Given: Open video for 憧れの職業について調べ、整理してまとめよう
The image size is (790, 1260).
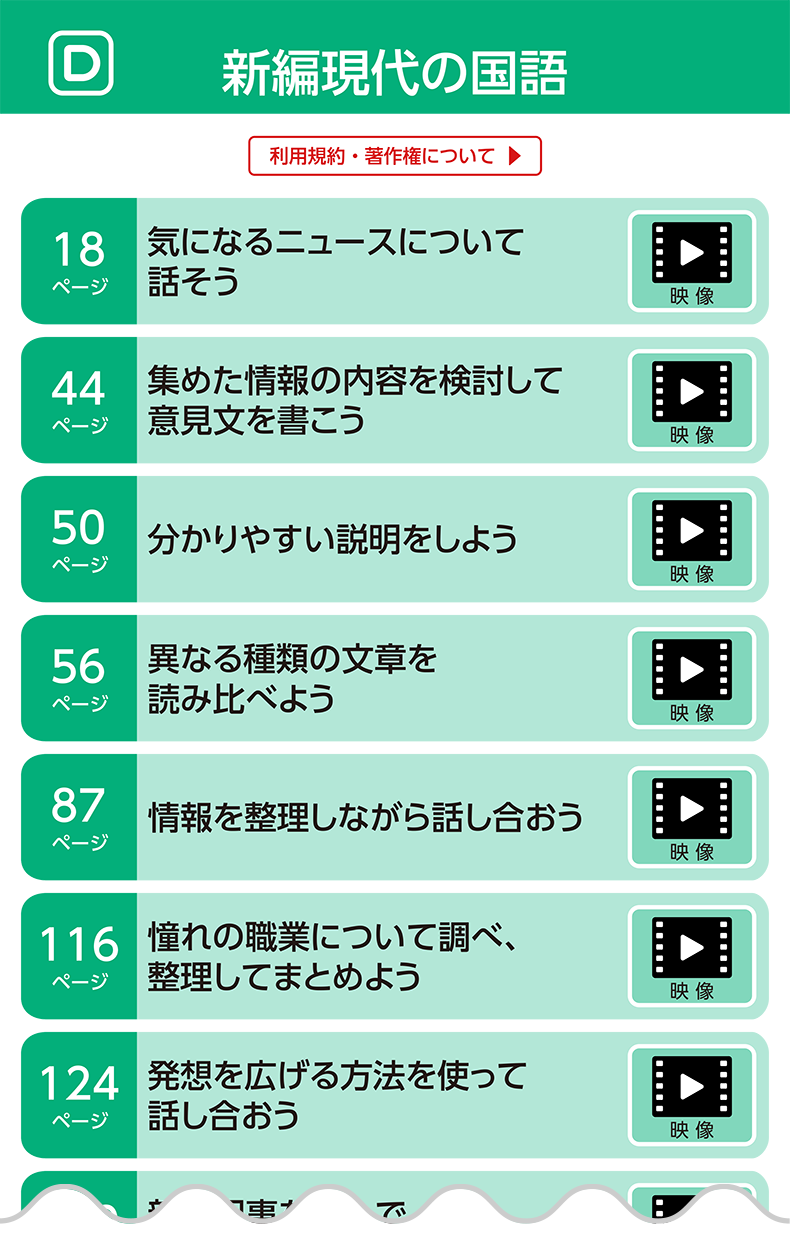Looking at the screenshot, I should [692, 956].
